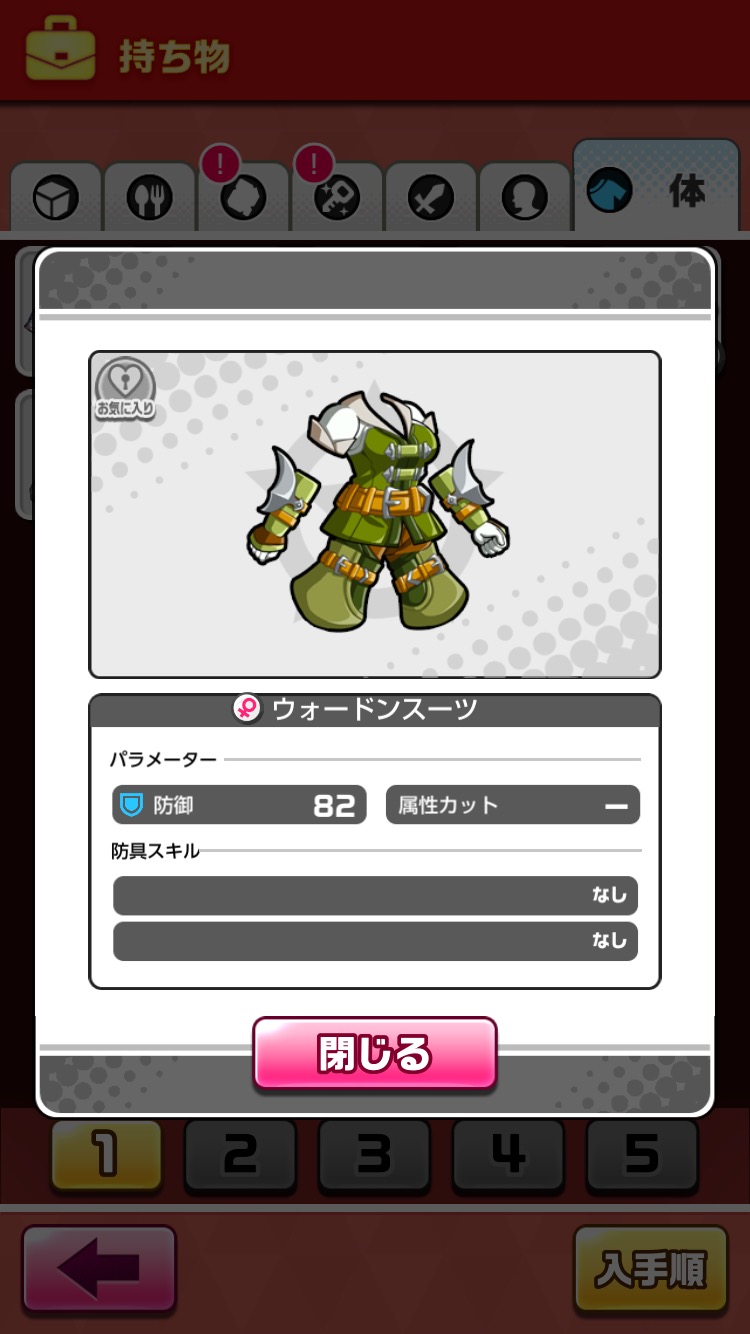This screenshot has height=1334, width=750.
Task: Switch to the box items tab
Action: (x=56, y=198)
